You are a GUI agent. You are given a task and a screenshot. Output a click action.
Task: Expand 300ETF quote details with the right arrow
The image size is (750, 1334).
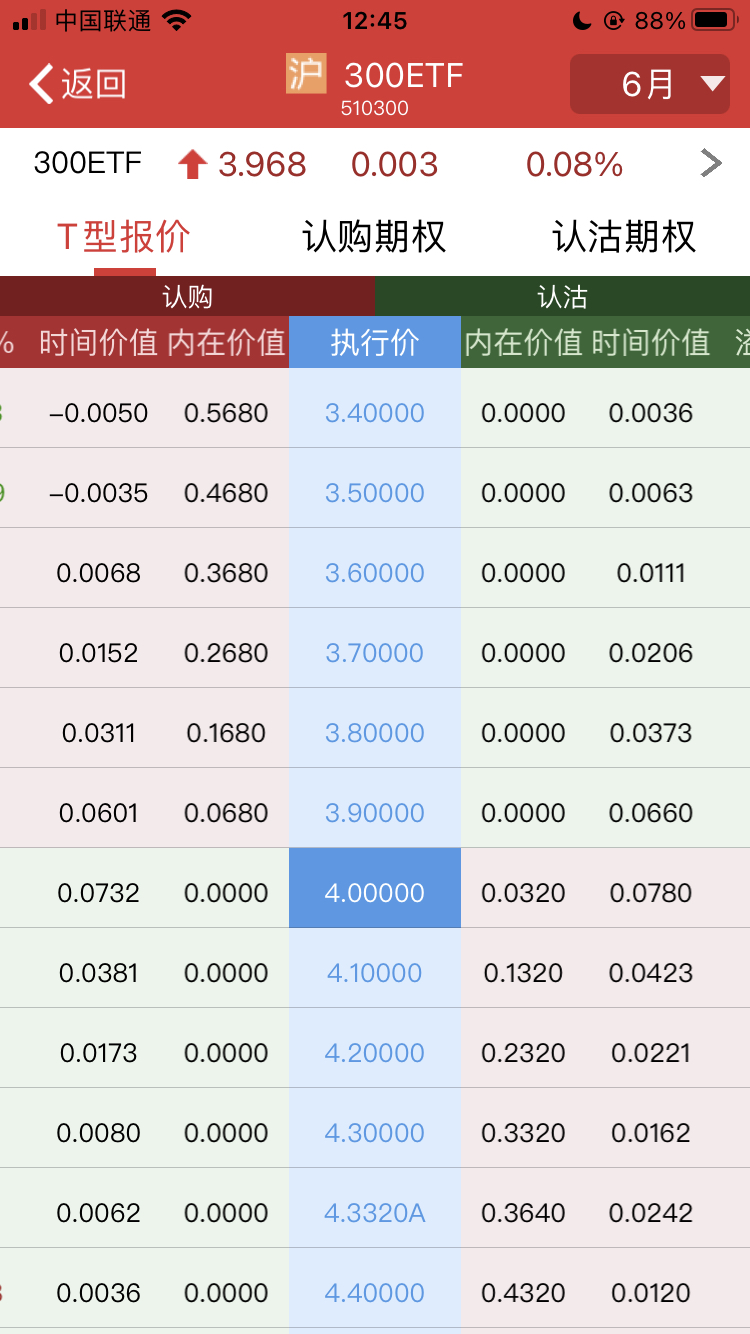click(711, 163)
